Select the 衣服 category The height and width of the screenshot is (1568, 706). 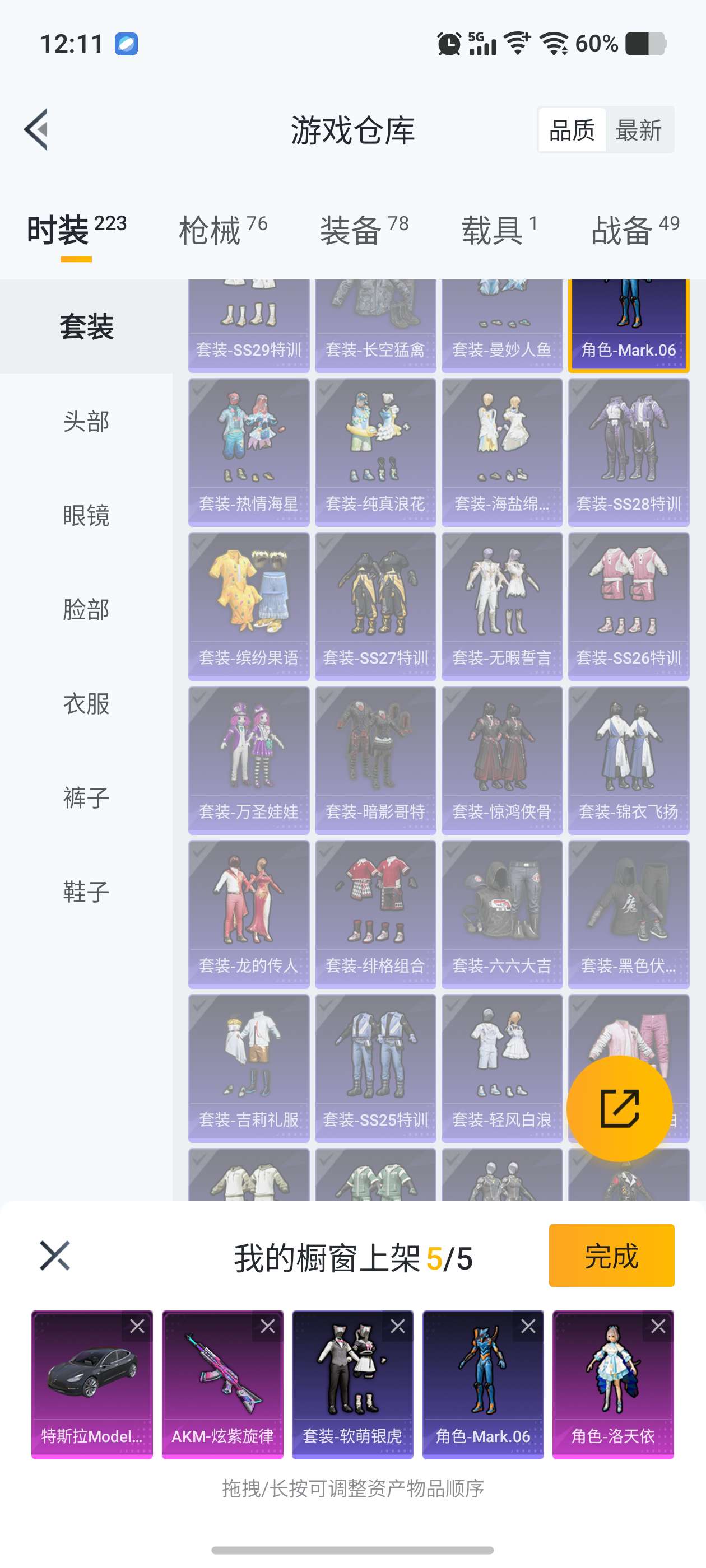pyautogui.click(x=86, y=704)
